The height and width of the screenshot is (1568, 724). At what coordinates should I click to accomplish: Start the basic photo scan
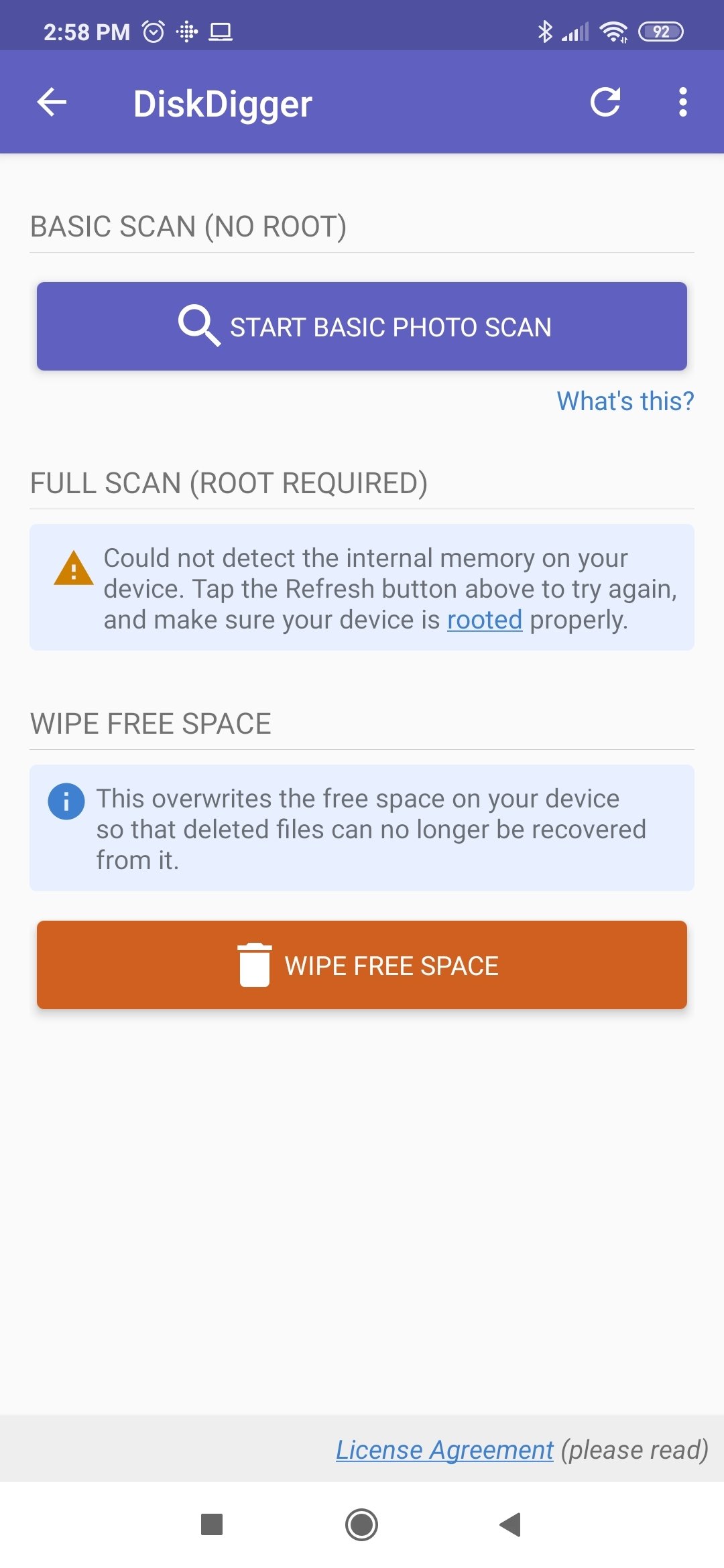(x=362, y=326)
